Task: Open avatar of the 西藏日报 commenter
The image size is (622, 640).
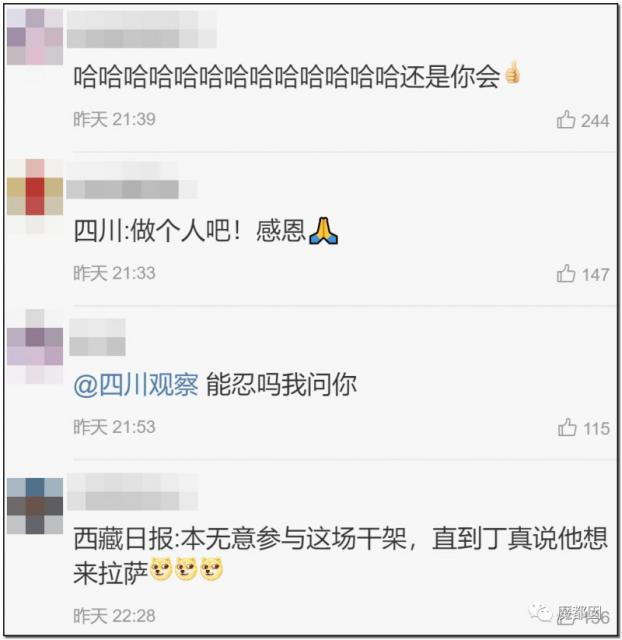Action: pos(35,507)
